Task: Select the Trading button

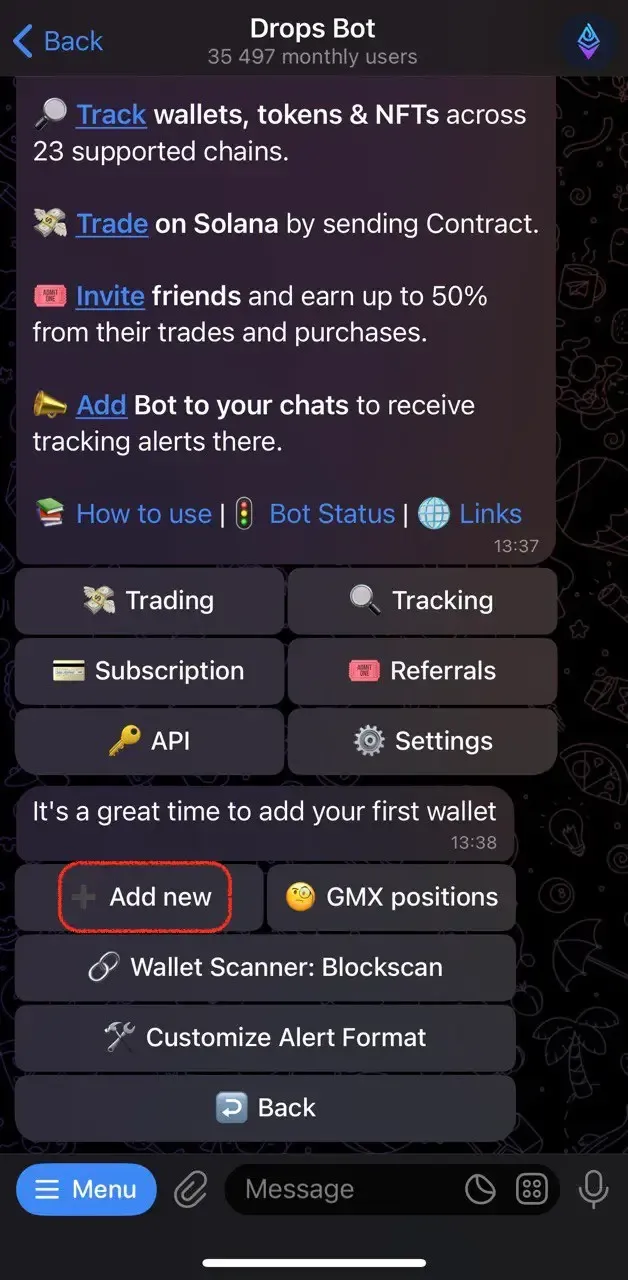Action: (x=148, y=600)
